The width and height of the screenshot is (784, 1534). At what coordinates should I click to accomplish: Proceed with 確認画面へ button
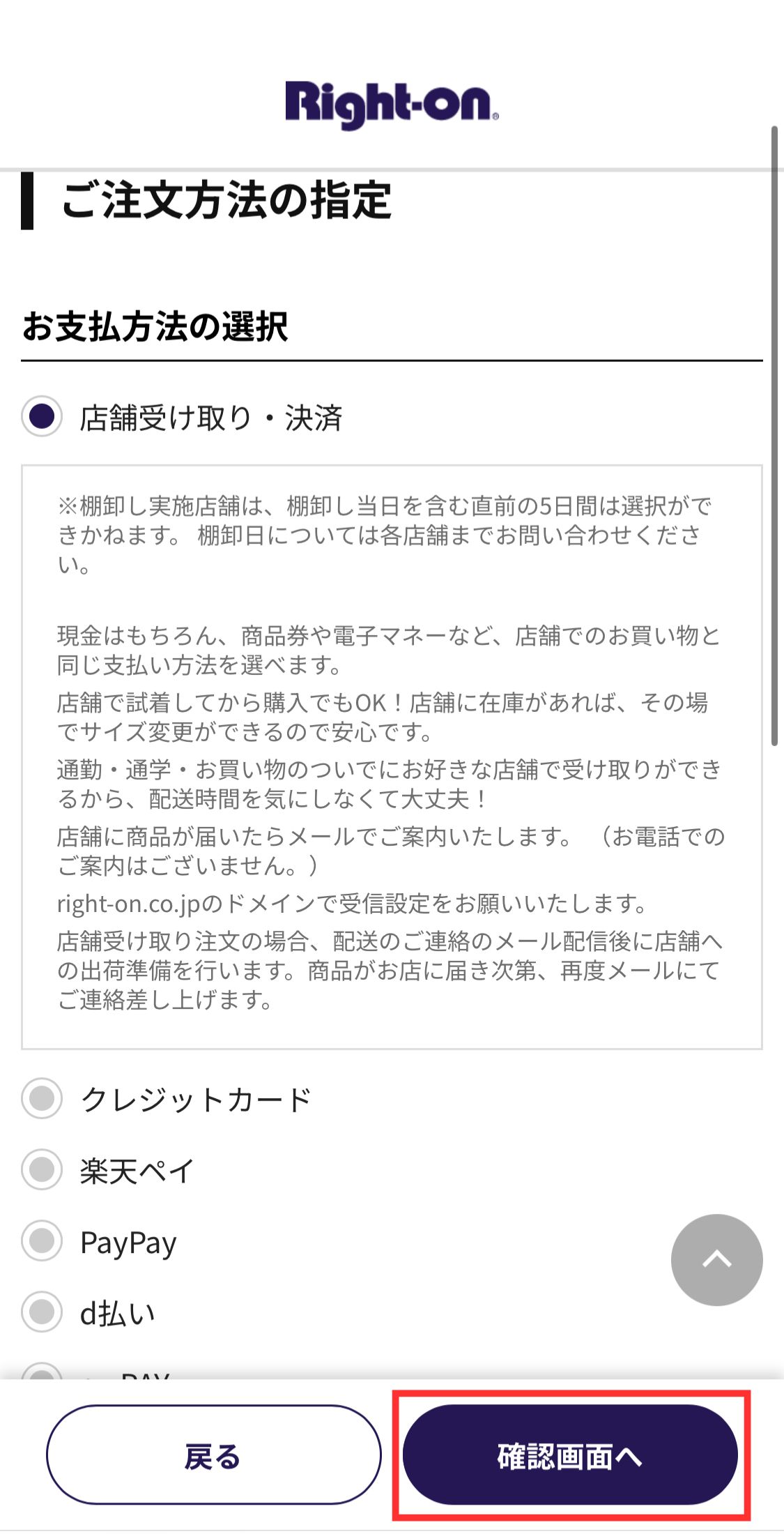click(x=570, y=1455)
